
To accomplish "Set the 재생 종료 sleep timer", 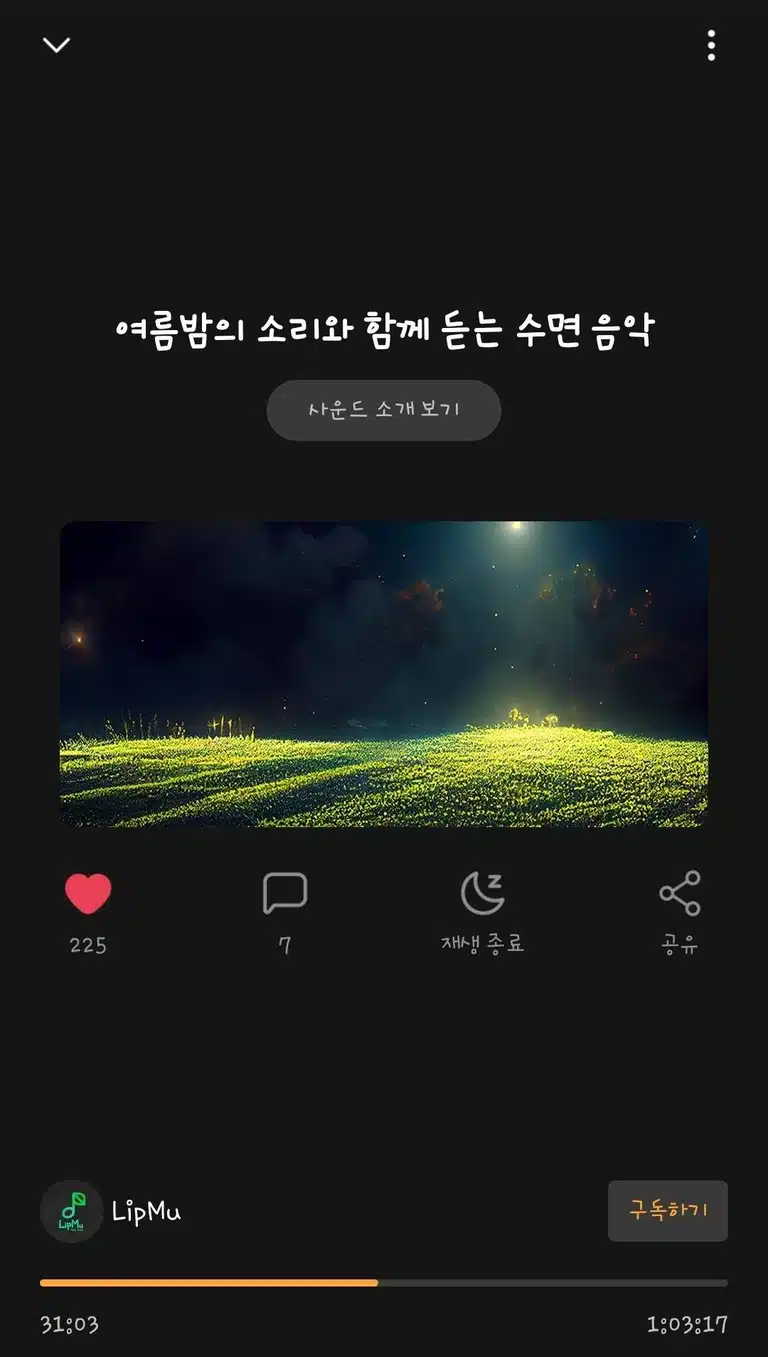I will click(x=482, y=894).
